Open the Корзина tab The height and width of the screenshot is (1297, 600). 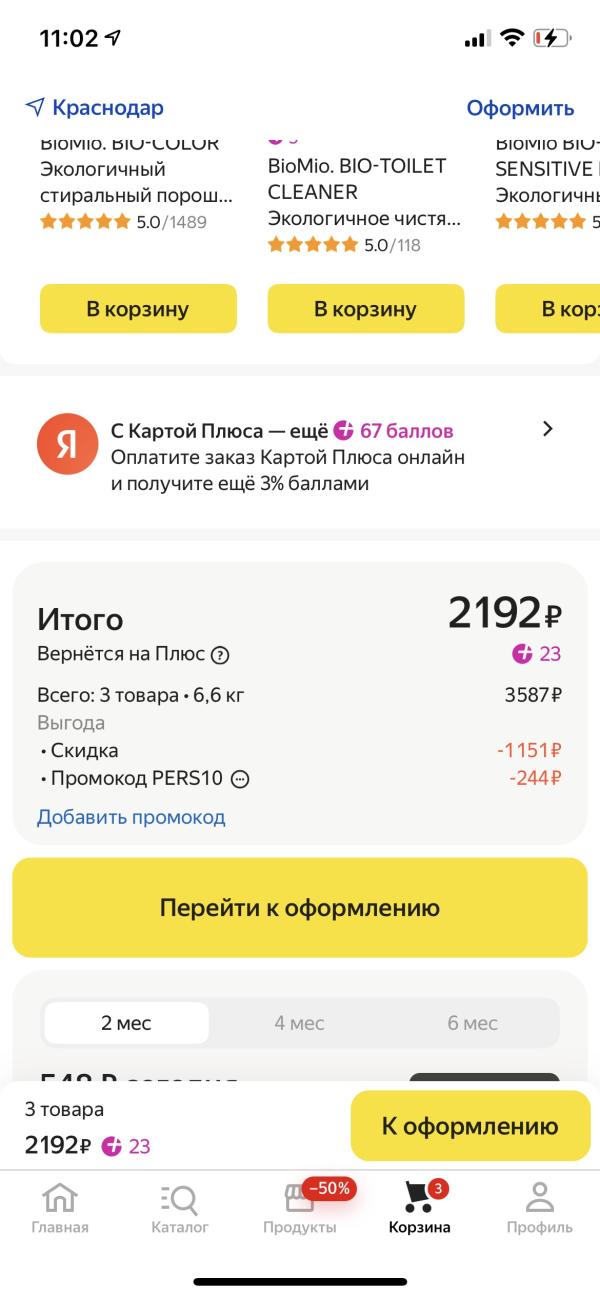point(420,1208)
